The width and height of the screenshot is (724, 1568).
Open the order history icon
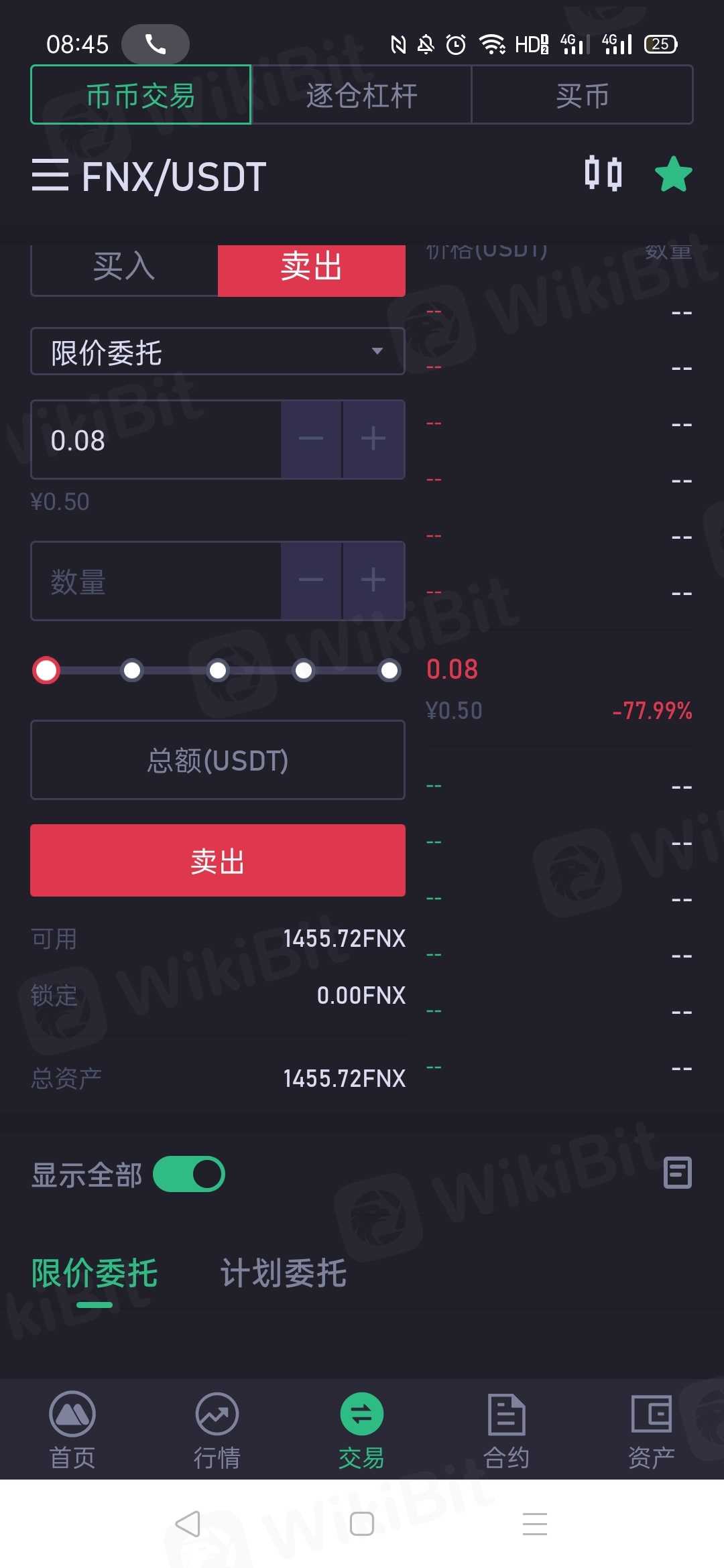(677, 1173)
